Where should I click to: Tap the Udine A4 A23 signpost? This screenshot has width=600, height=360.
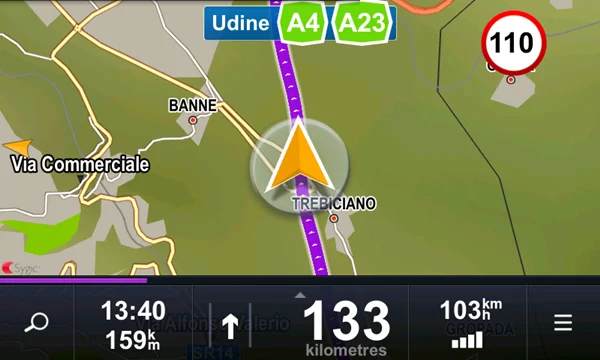(x=300, y=23)
